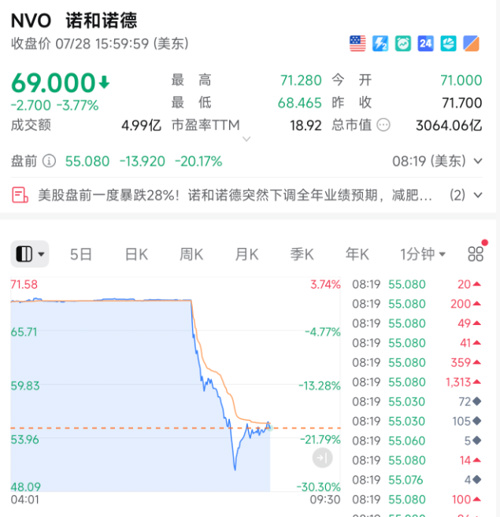Tap the more icon beside 总市值
Screen dimensions: 500x517
(x=383, y=125)
